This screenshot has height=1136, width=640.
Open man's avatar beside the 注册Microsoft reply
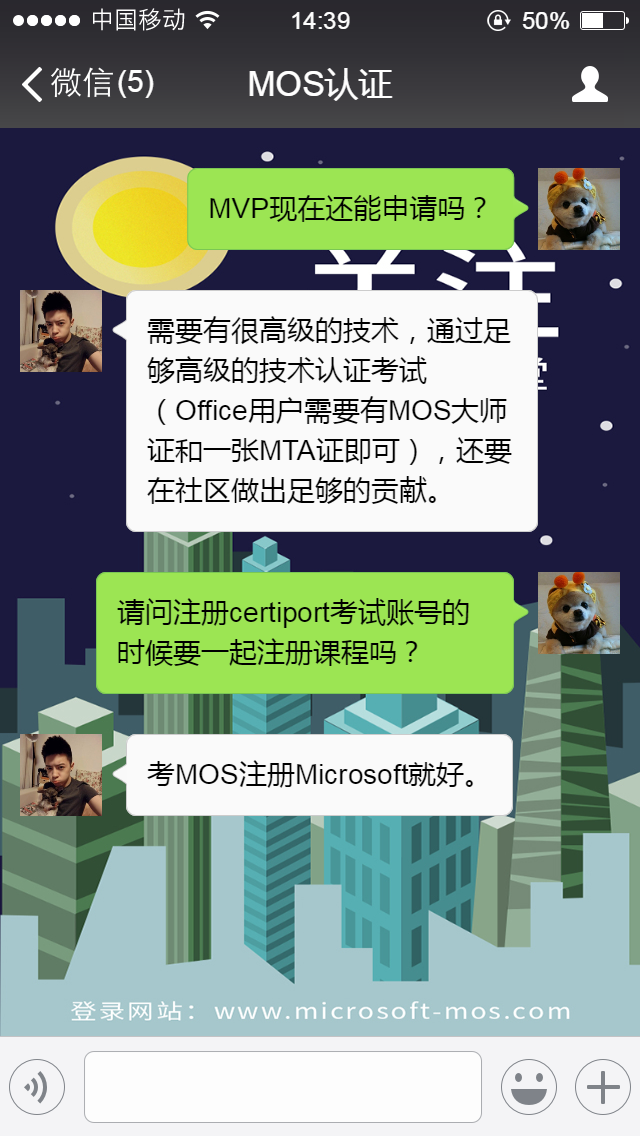(61, 775)
